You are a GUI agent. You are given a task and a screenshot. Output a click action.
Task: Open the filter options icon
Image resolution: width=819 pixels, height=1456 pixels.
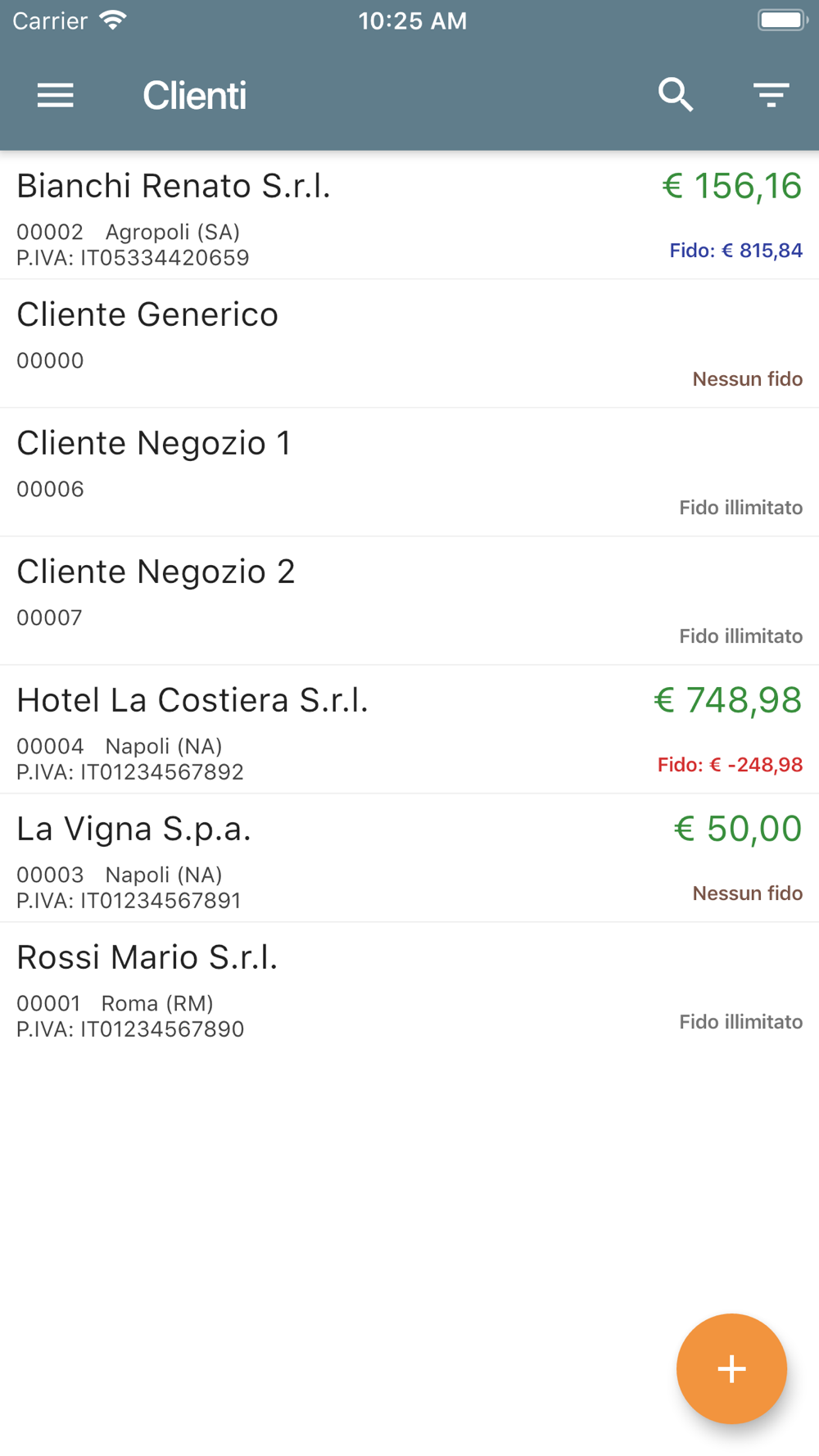tap(771, 96)
